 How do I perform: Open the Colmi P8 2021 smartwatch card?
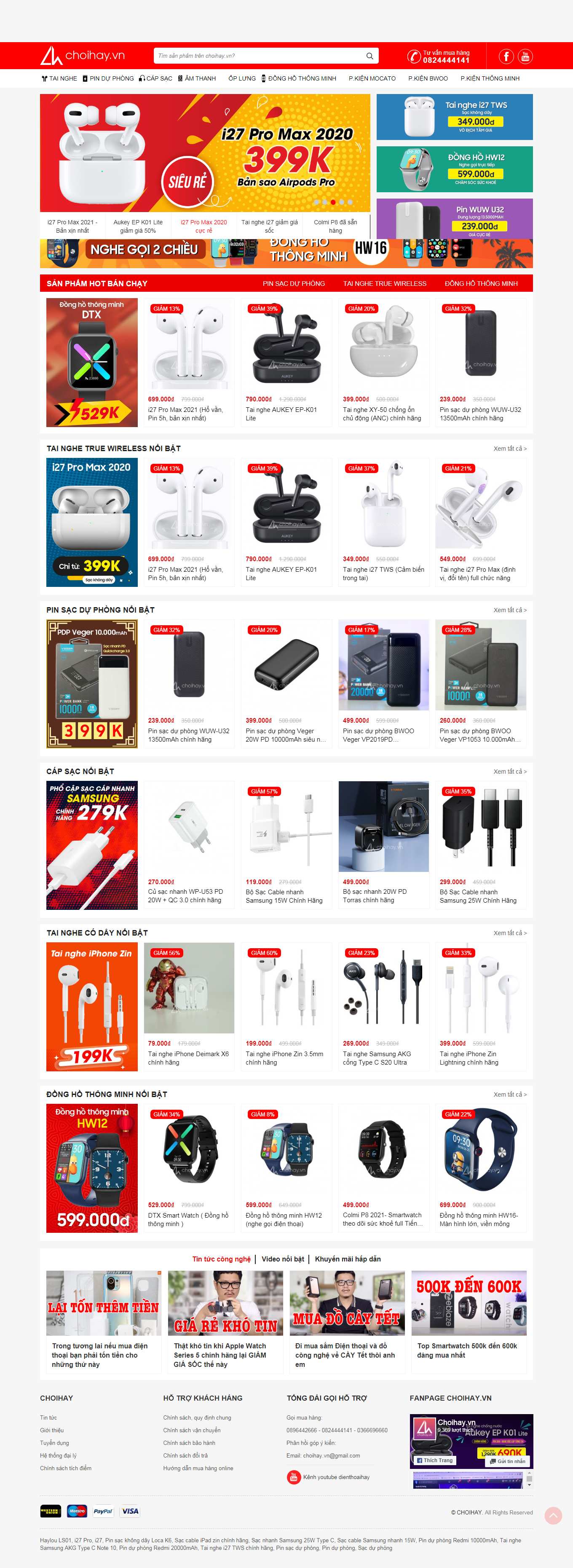383,1167
